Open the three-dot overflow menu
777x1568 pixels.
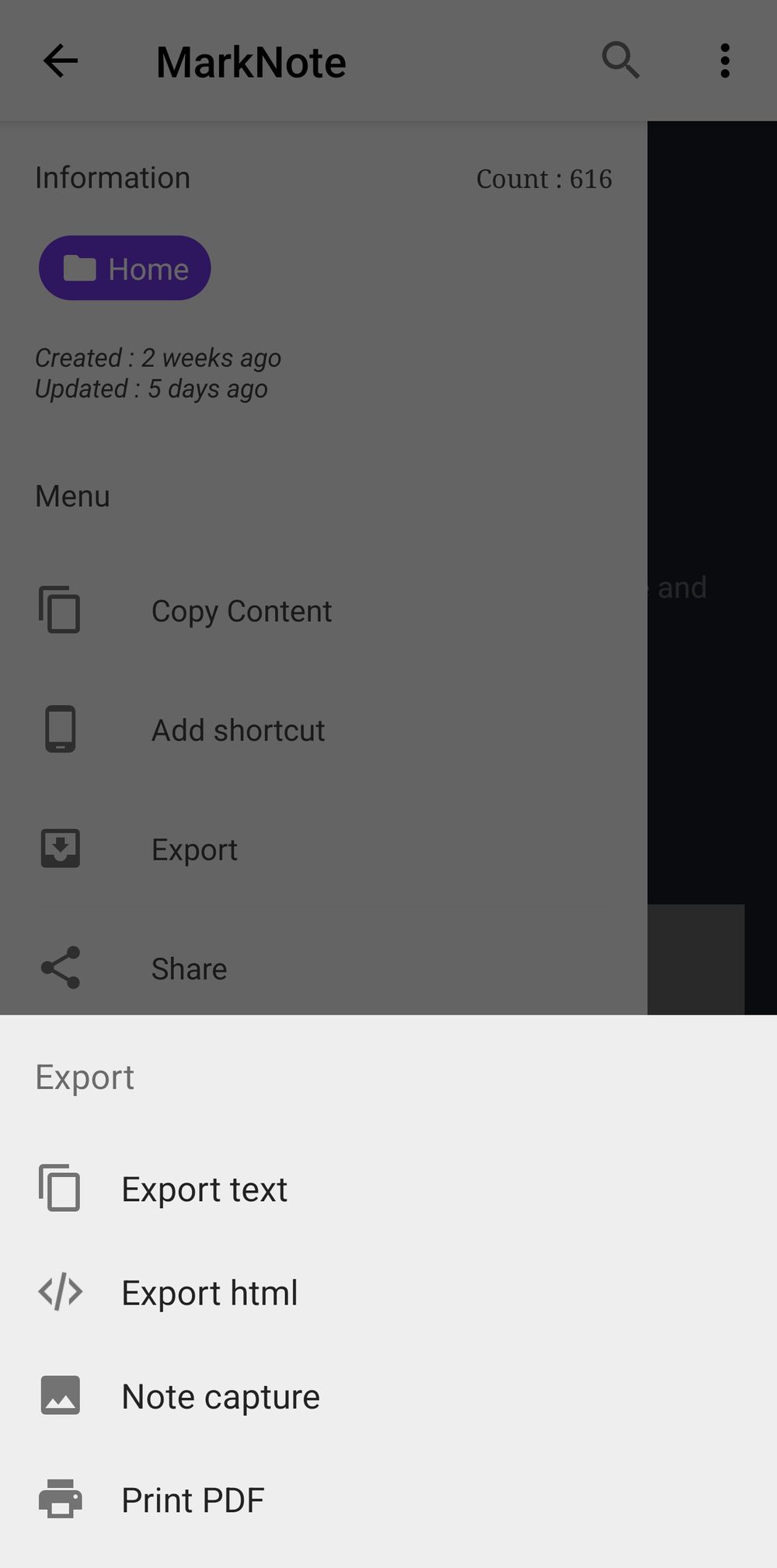pos(724,61)
